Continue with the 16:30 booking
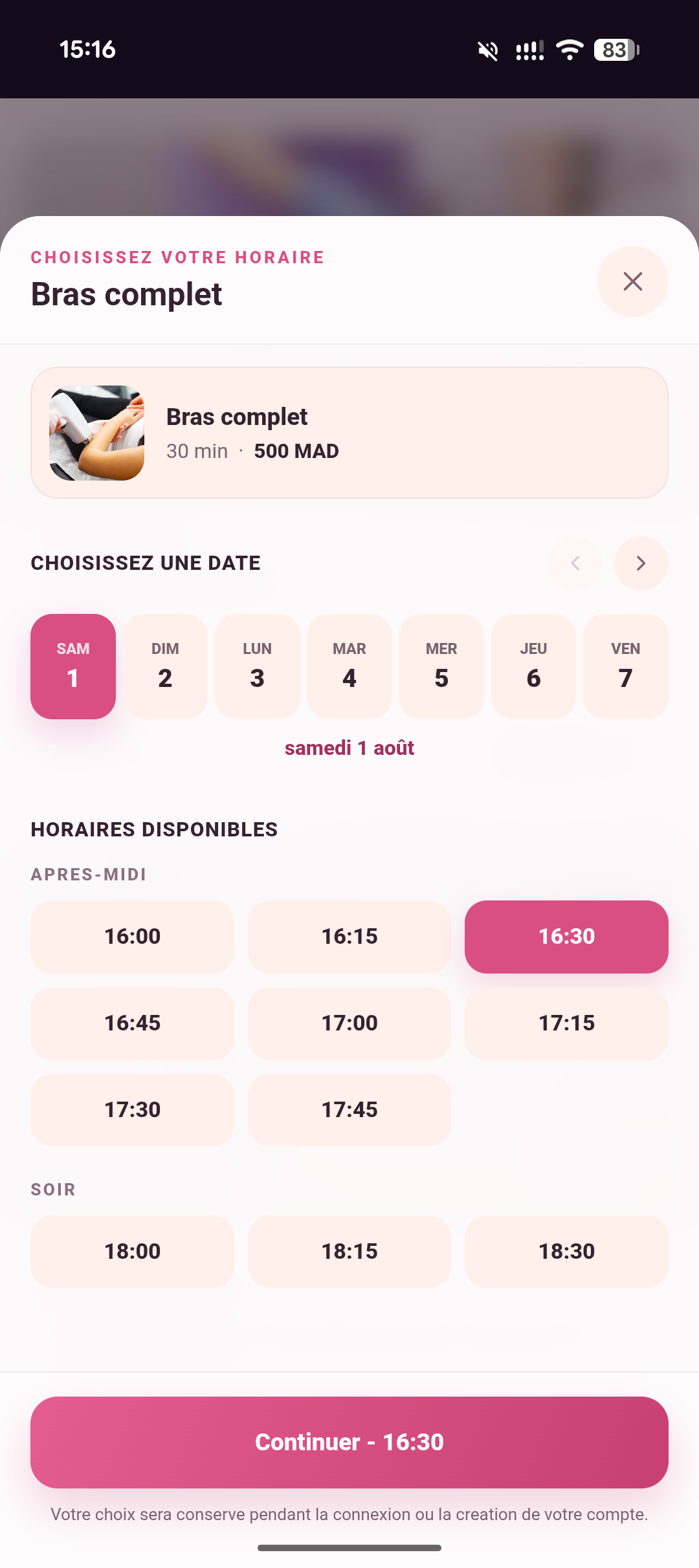Image resolution: width=699 pixels, height=1568 pixels. (349, 1443)
